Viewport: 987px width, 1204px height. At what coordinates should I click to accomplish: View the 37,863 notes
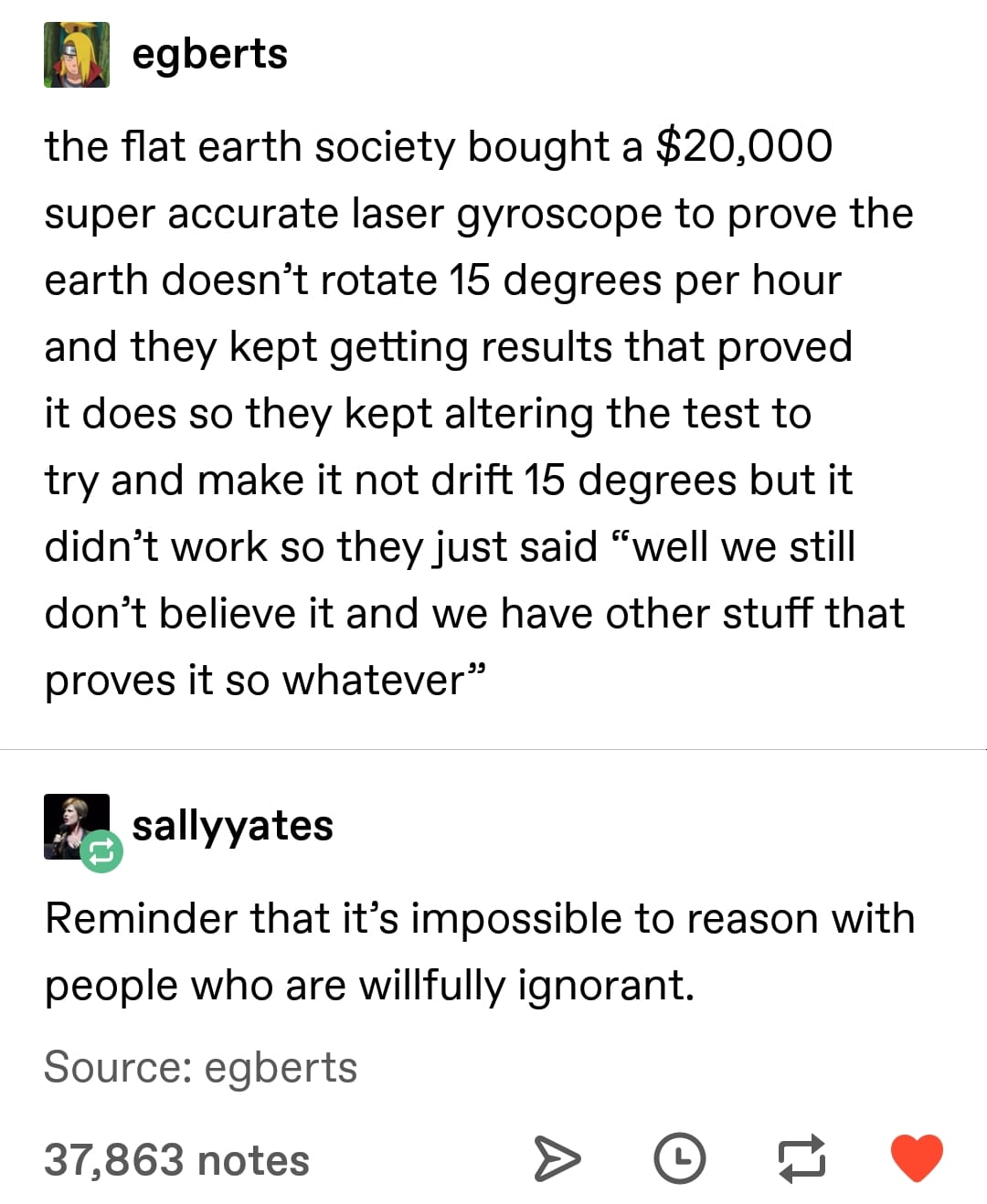point(176,1160)
